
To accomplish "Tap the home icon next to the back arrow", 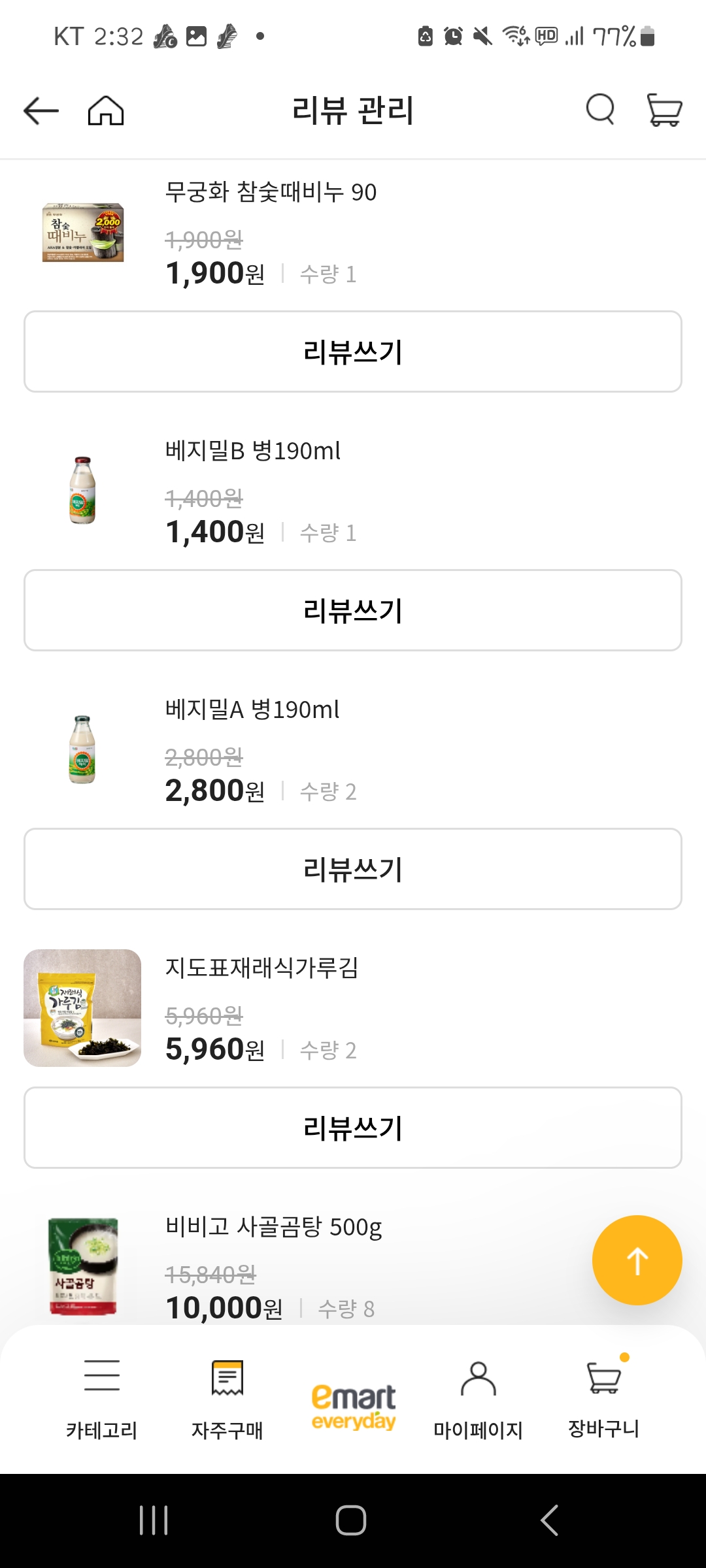I will [106, 110].
